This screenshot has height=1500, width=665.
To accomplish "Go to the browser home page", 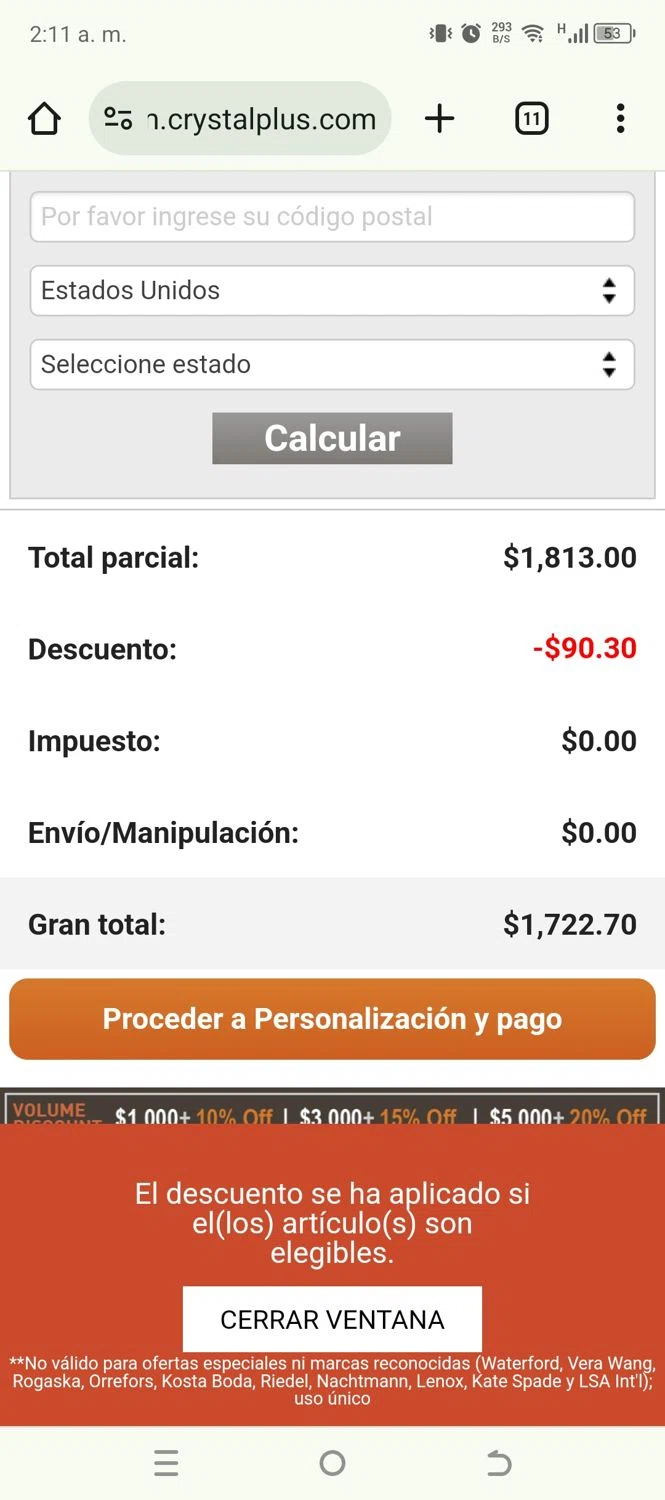I will (x=44, y=120).
